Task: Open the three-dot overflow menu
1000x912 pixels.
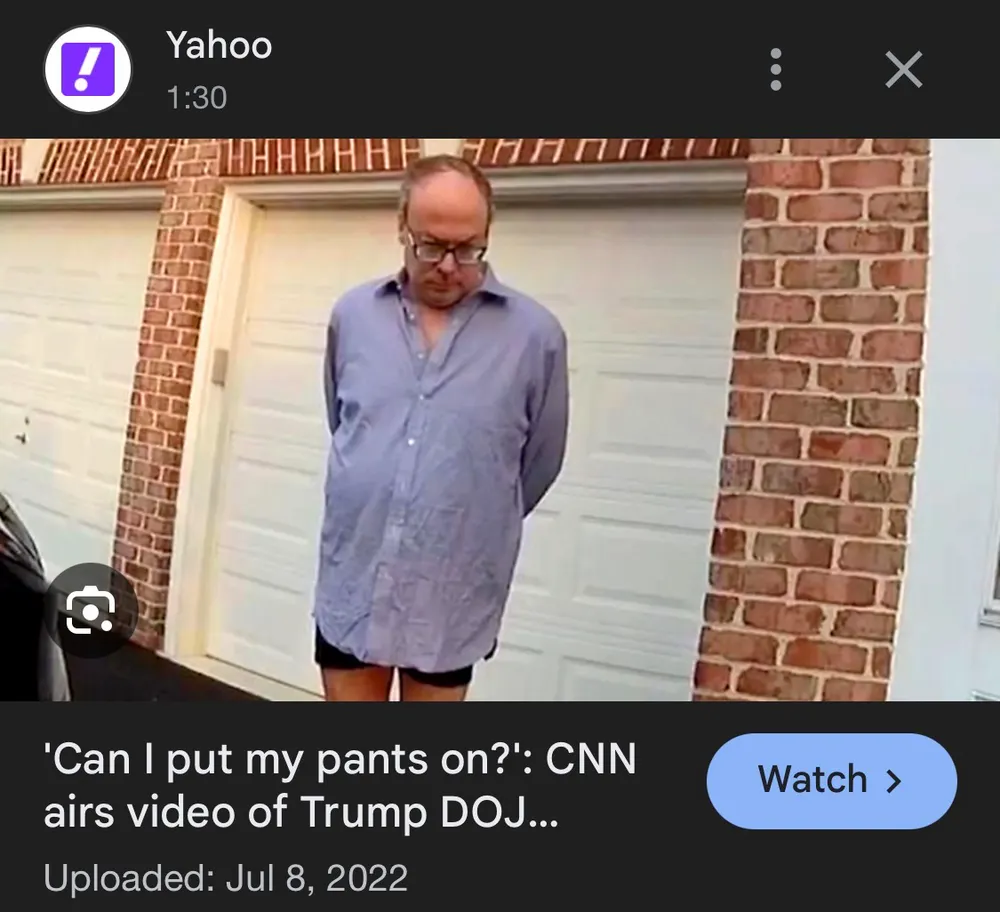Action: pyautogui.click(x=775, y=69)
